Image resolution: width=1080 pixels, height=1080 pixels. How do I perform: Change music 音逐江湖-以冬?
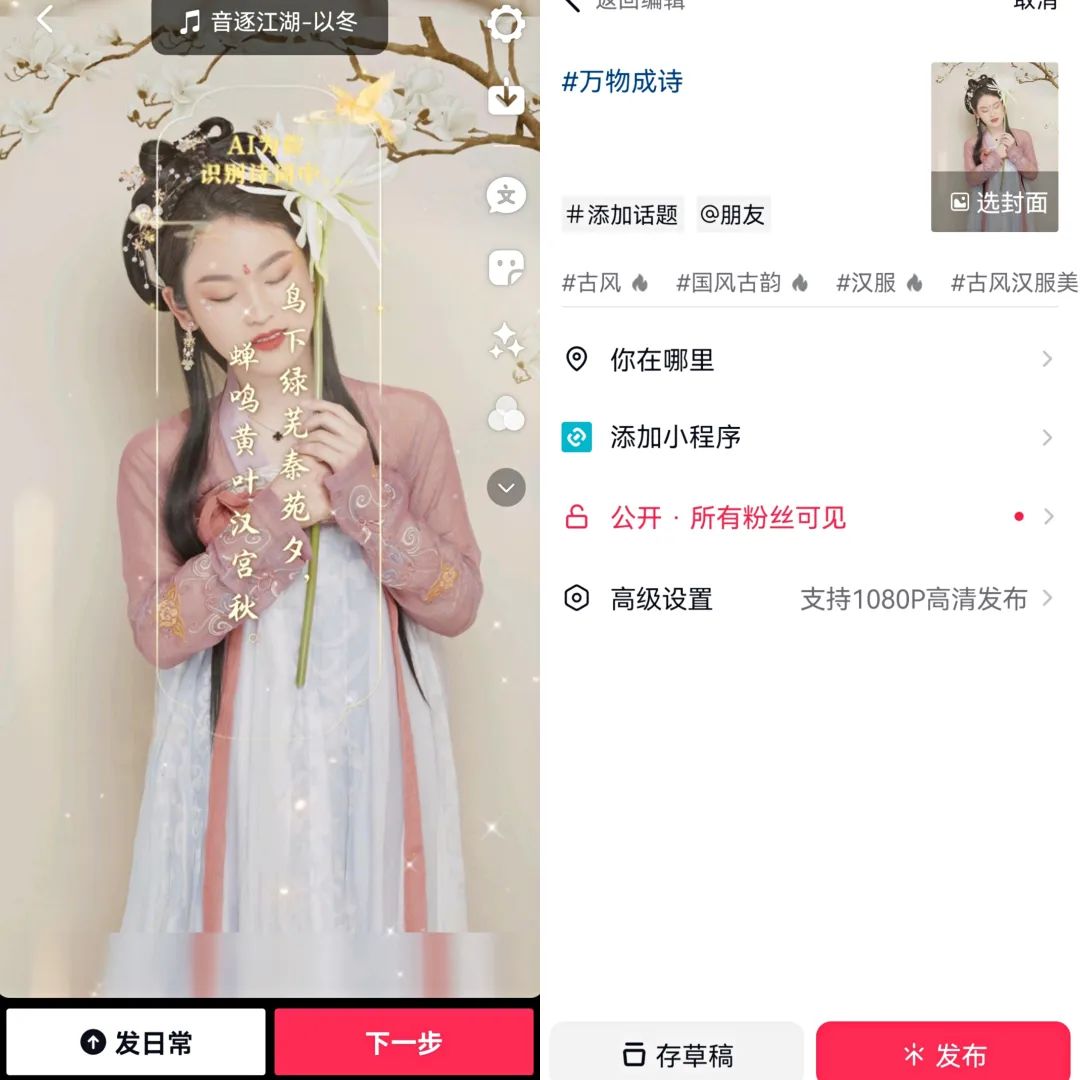(270, 23)
